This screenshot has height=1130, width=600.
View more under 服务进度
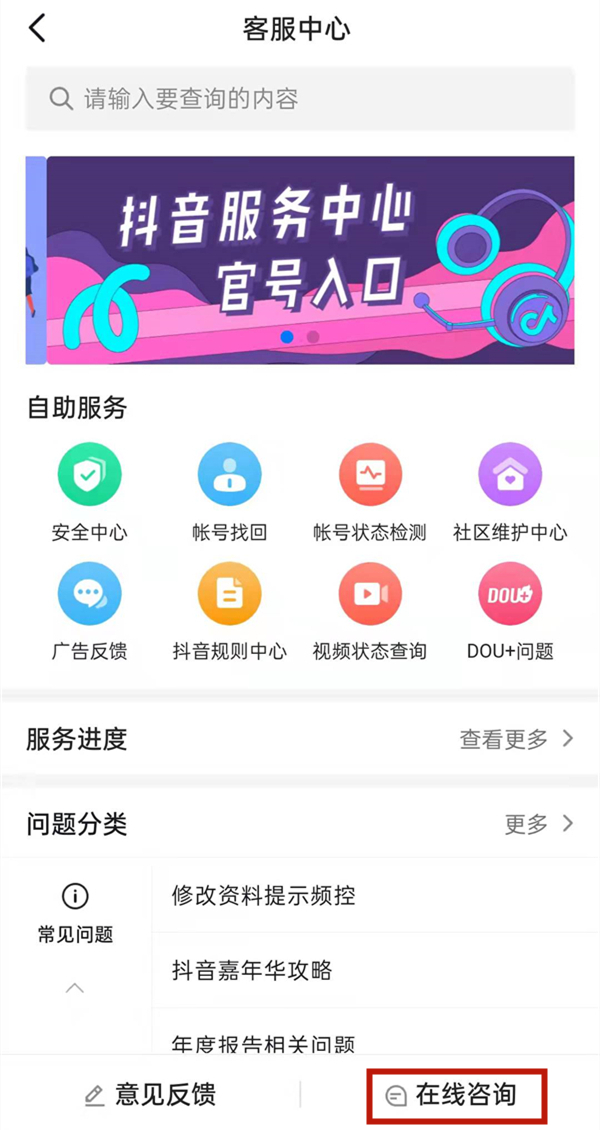coord(516,740)
